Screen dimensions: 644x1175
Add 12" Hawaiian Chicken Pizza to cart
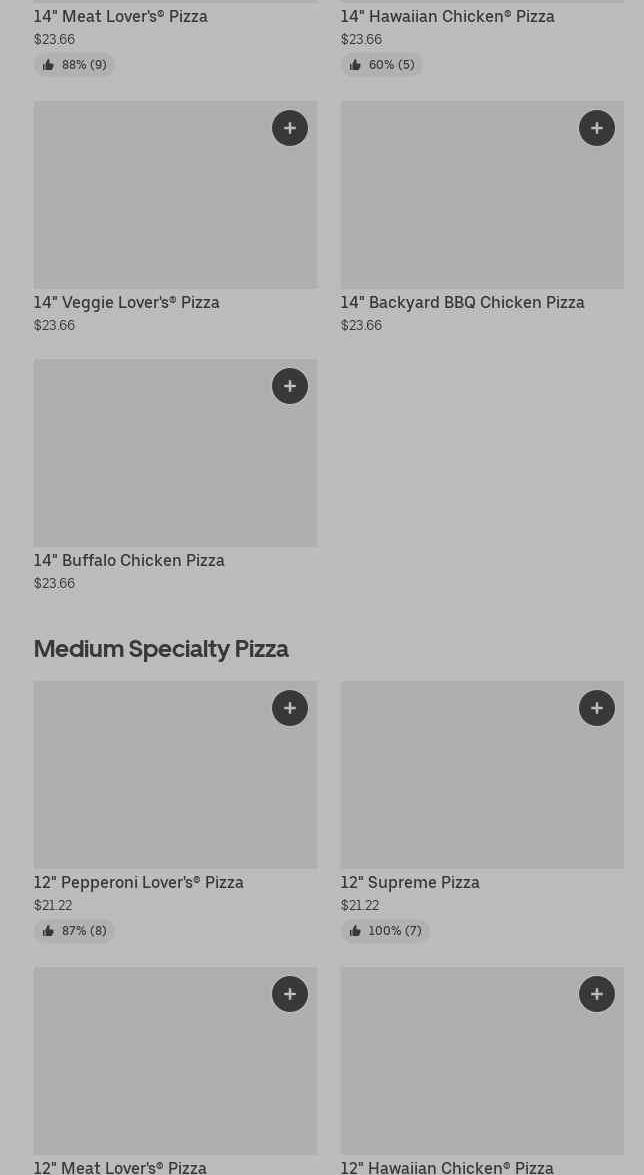coord(597,994)
